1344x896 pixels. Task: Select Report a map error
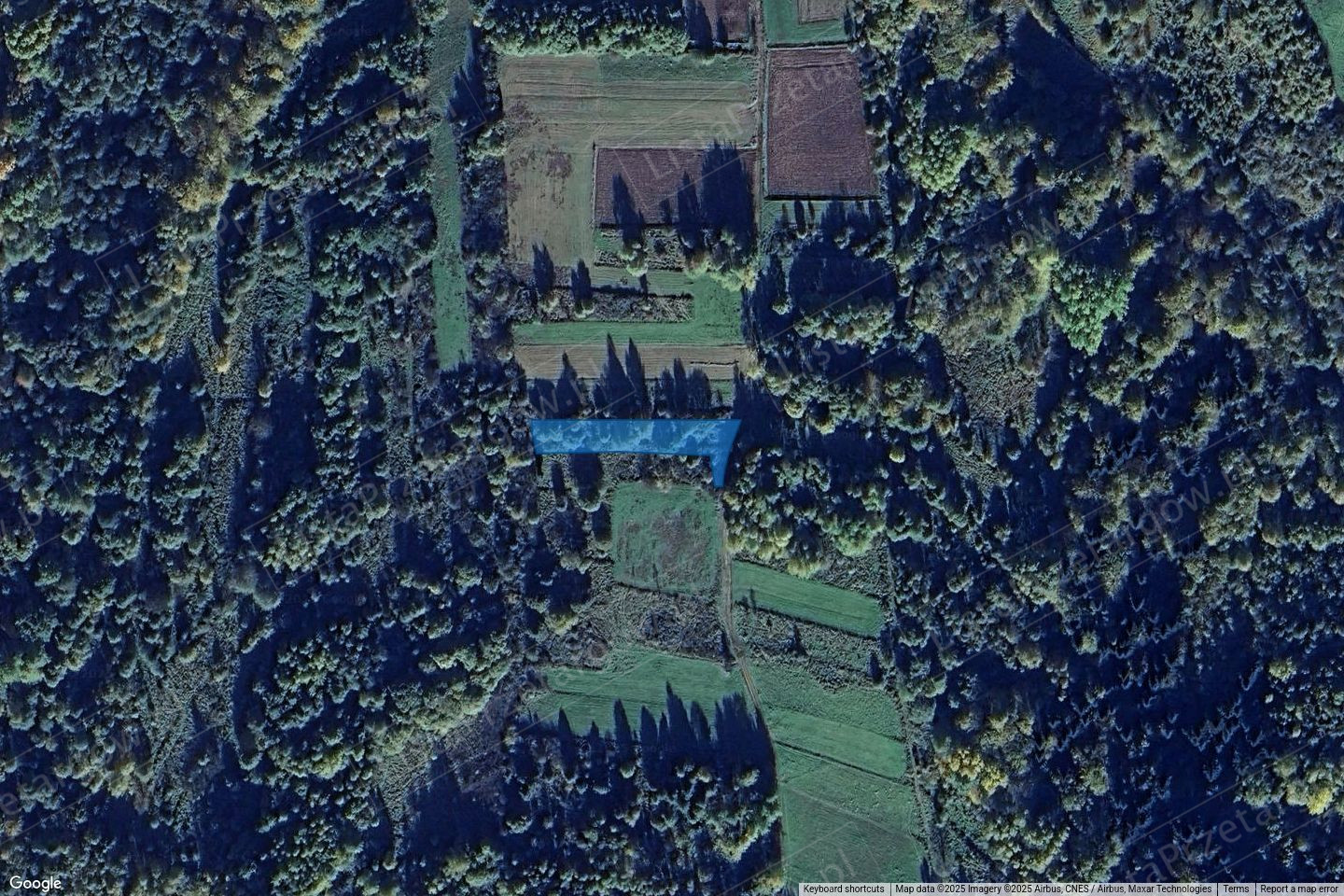pyautogui.click(x=1299, y=889)
